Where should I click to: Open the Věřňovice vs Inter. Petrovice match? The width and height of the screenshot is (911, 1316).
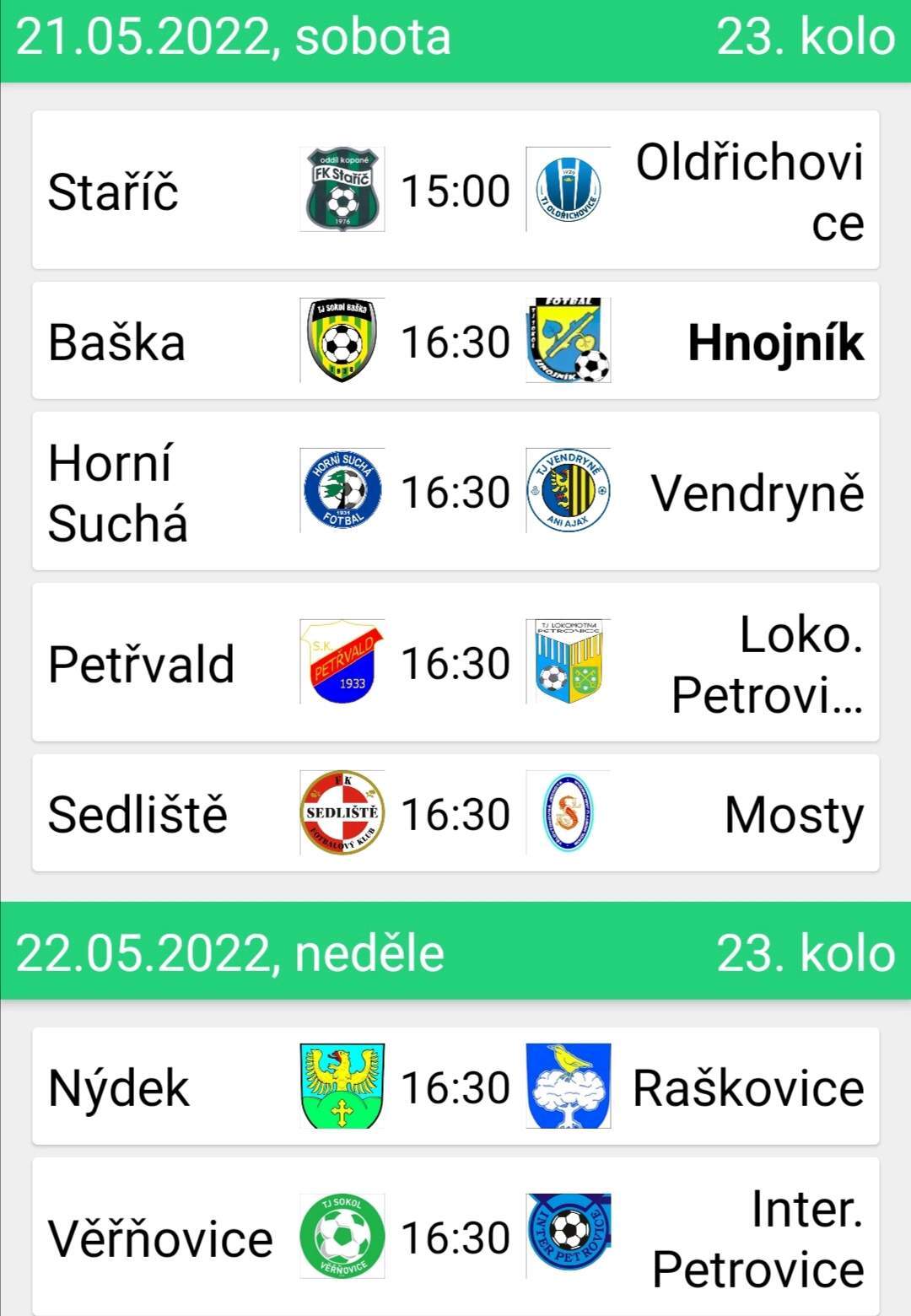(455, 1237)
